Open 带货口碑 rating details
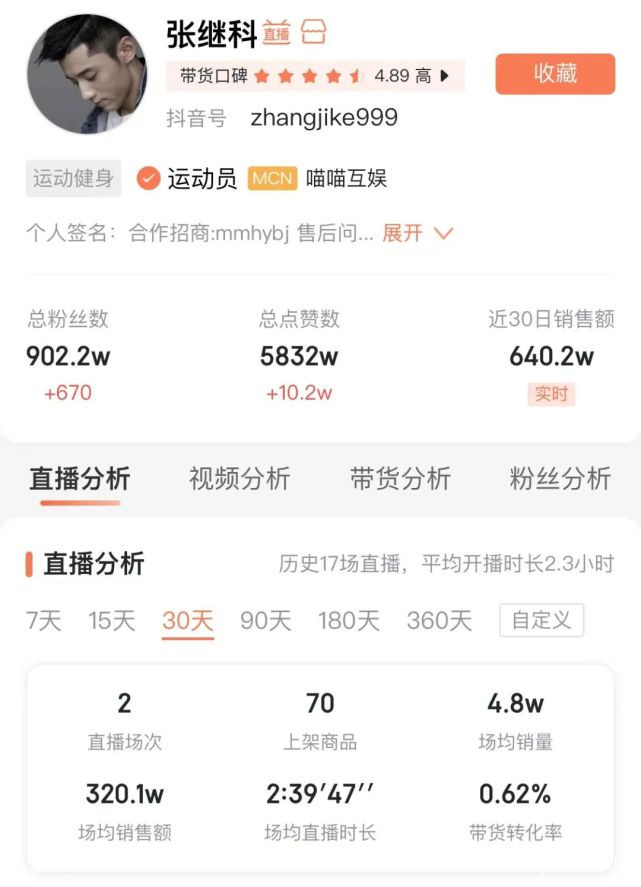 pyautogui.click(x=315, y=76)
